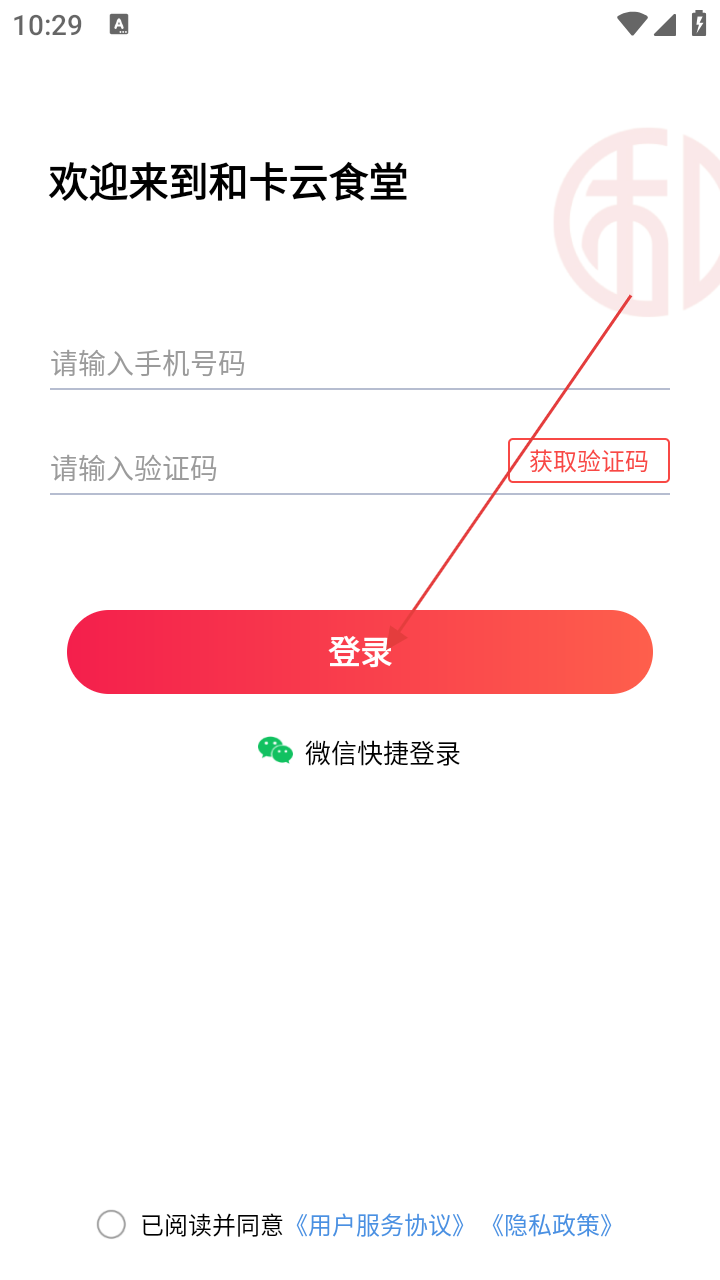The image size is (720, 1280).
Task: Open the 用户服务协议 link
Action: tap(380, 1225)
